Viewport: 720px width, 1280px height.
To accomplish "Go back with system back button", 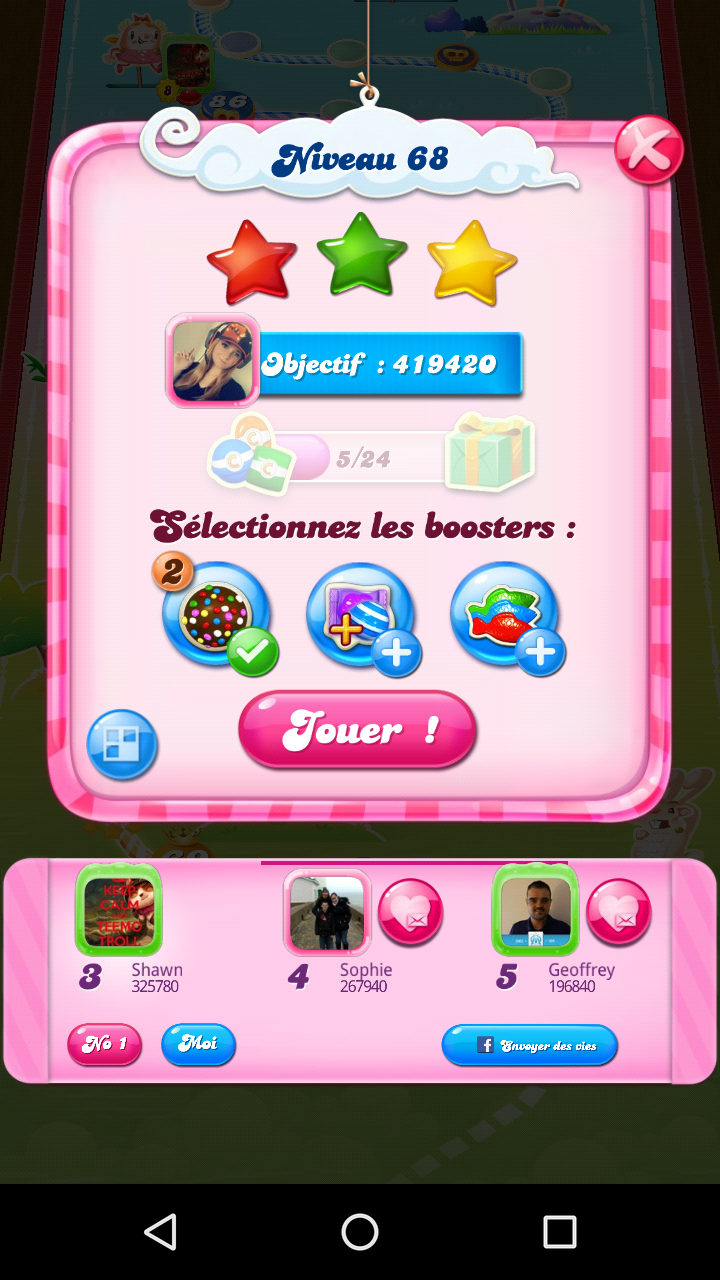I will pos(160,1232).
